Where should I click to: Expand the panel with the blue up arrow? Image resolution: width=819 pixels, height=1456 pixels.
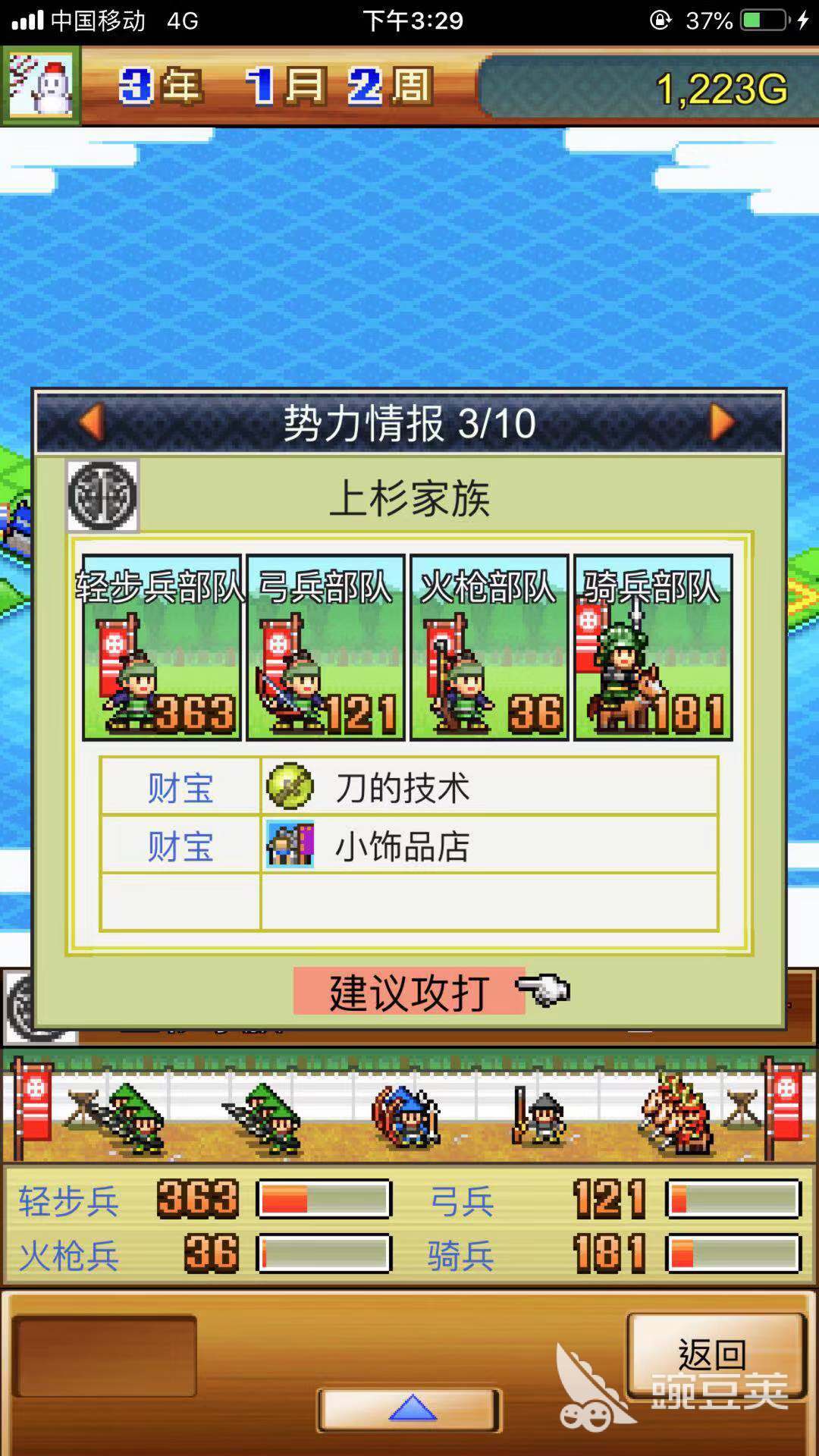point(410,1409)
